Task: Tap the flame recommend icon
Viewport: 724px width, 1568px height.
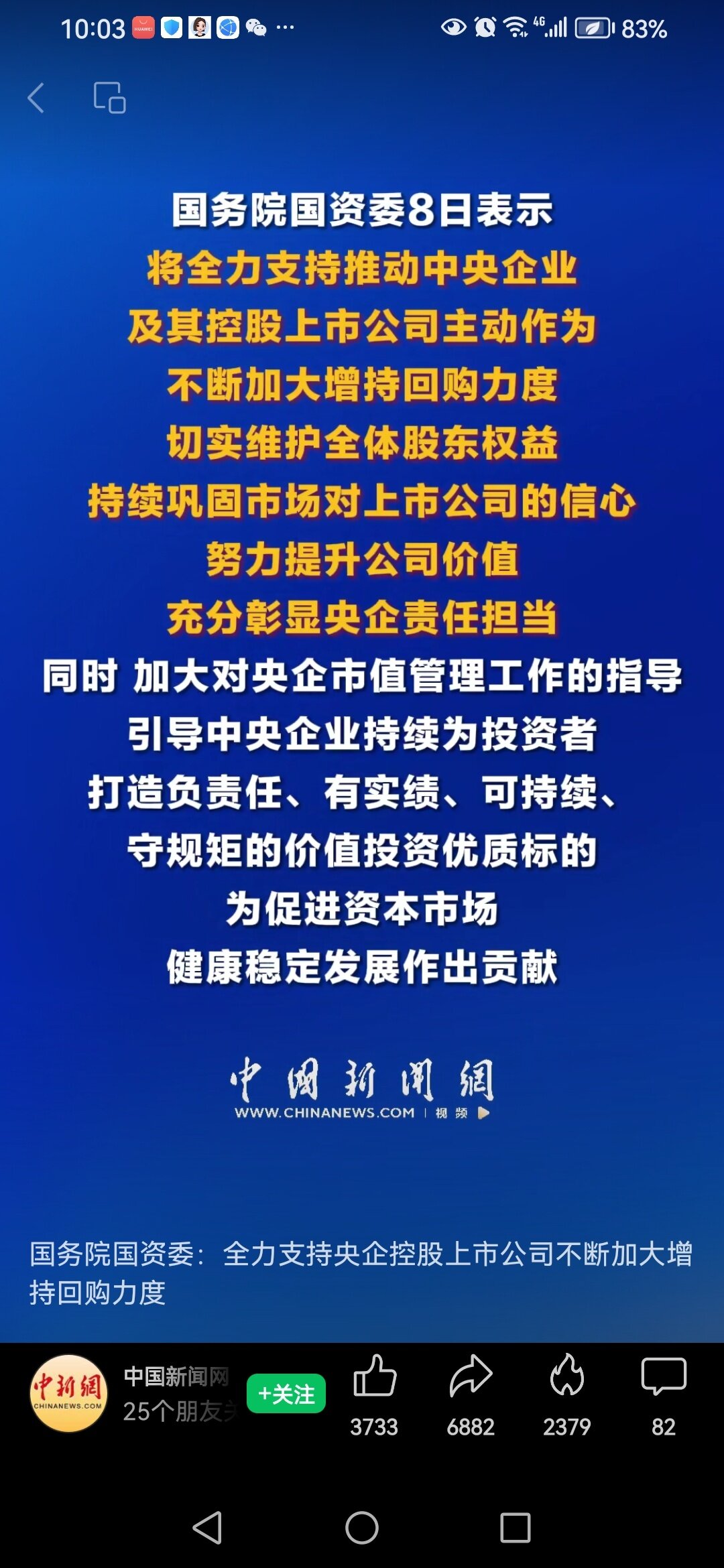Action: [x=566, y=1376]
